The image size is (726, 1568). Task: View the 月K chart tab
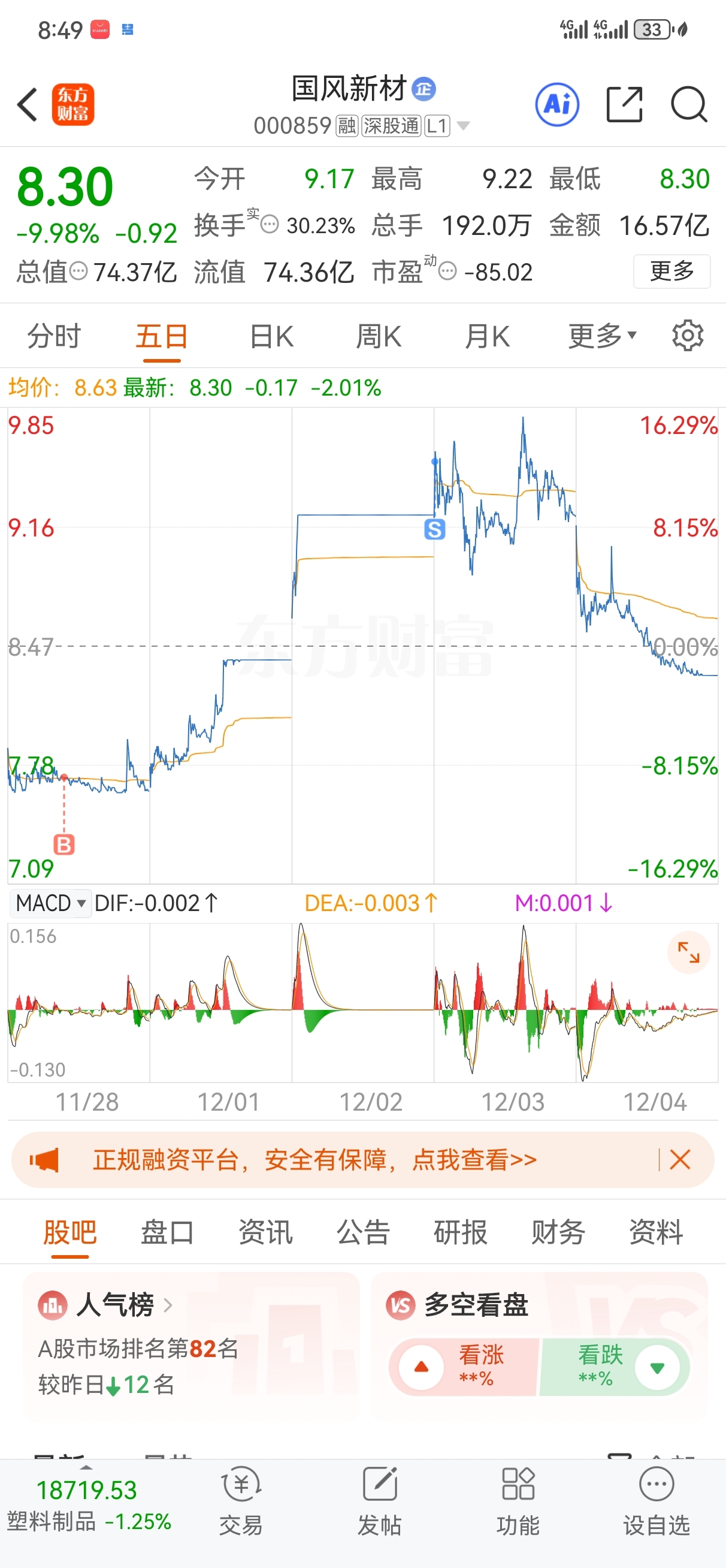pyautogui.click(x=487, y=337)
